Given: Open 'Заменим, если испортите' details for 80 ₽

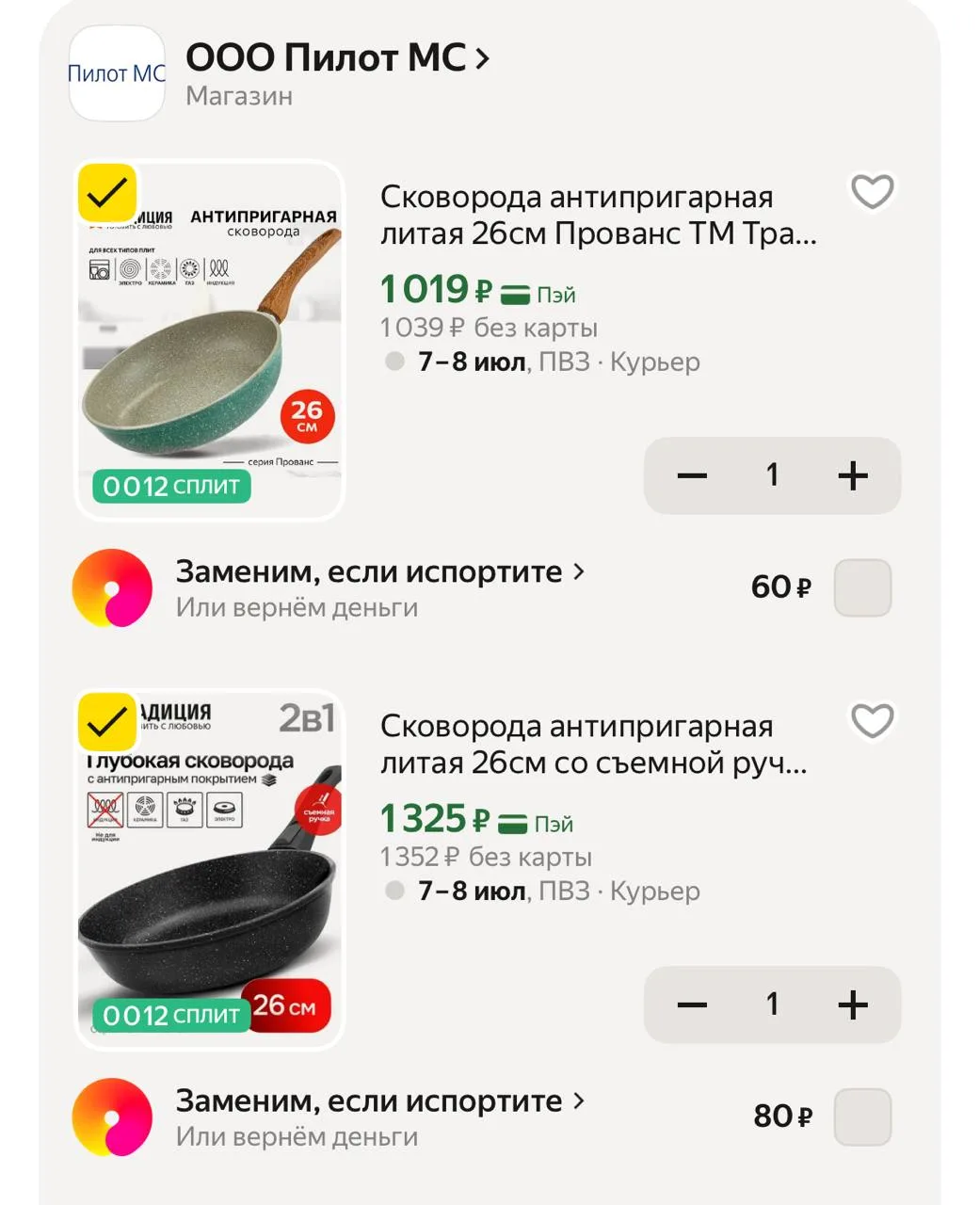Looking at the screenshot, I should click(x=380, y=1101).
